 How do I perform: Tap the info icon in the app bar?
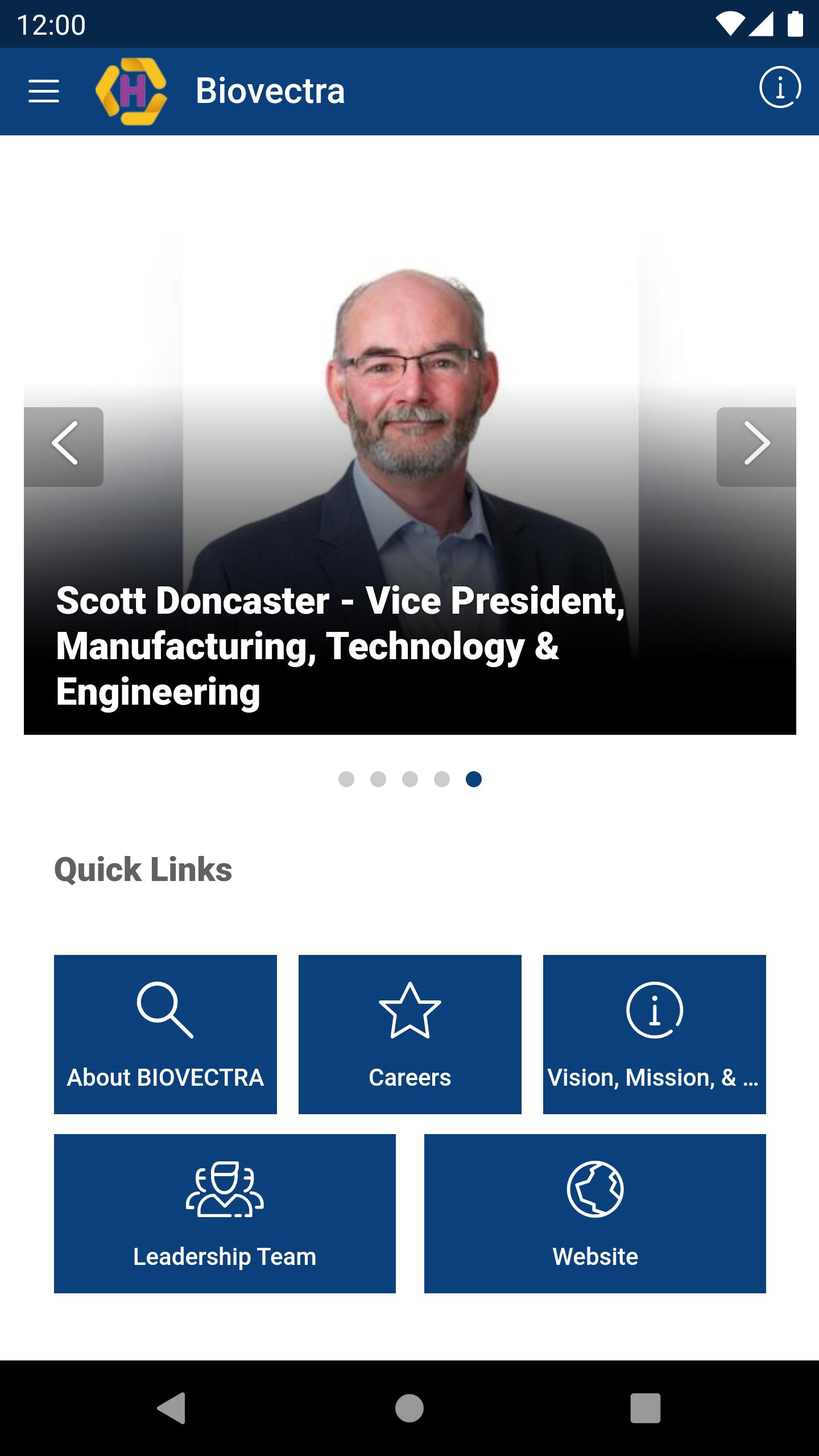pos(780,88)
